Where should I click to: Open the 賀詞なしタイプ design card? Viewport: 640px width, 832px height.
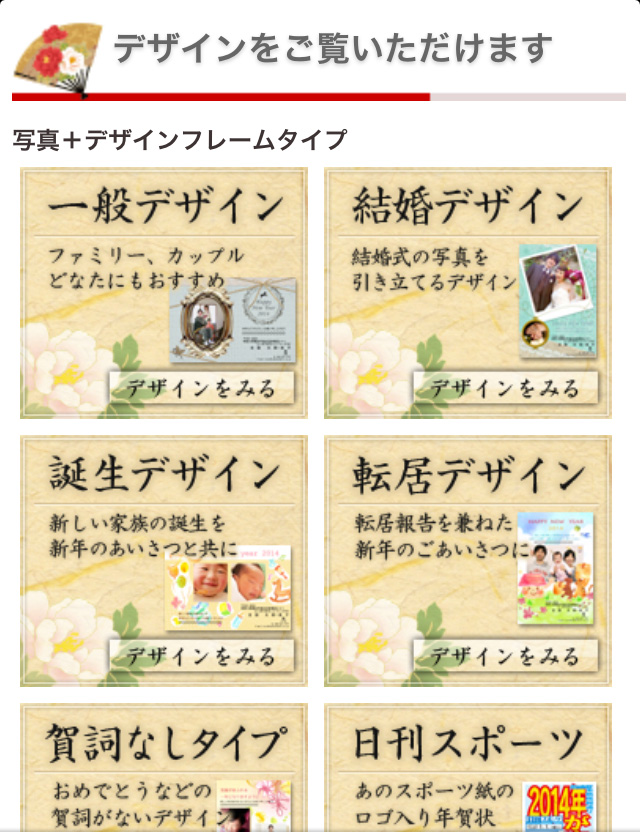click(x=164, y=766)
